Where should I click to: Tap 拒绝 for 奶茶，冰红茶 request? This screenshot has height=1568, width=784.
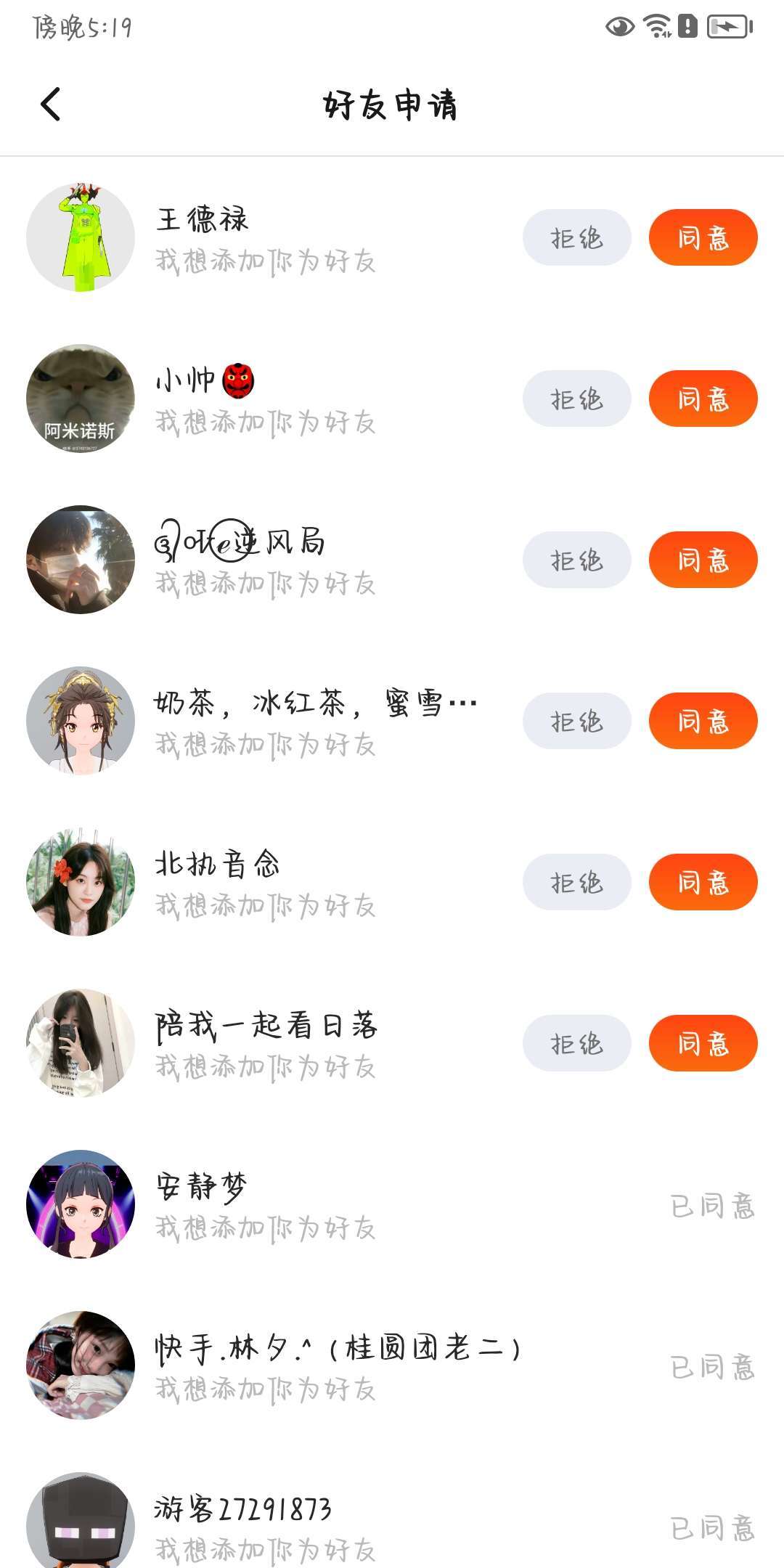coord(576,722)
